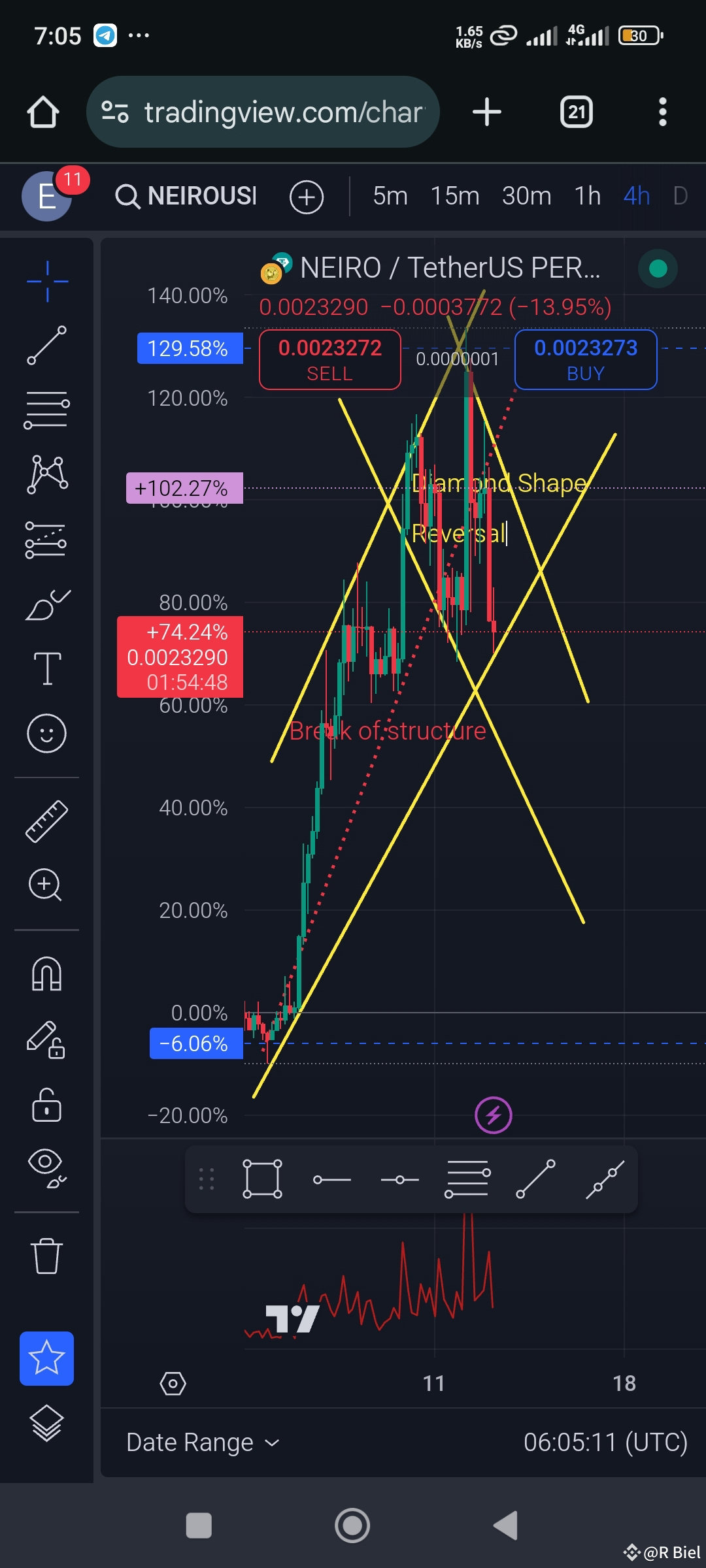Open chart settings gear near time axis

173,1383
